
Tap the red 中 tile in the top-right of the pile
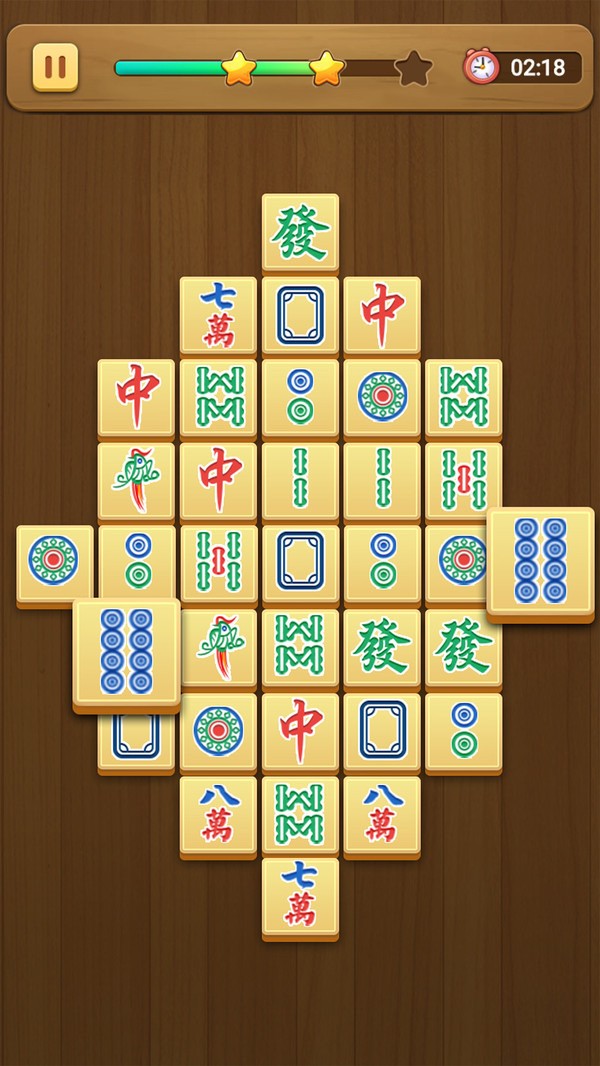382,314
